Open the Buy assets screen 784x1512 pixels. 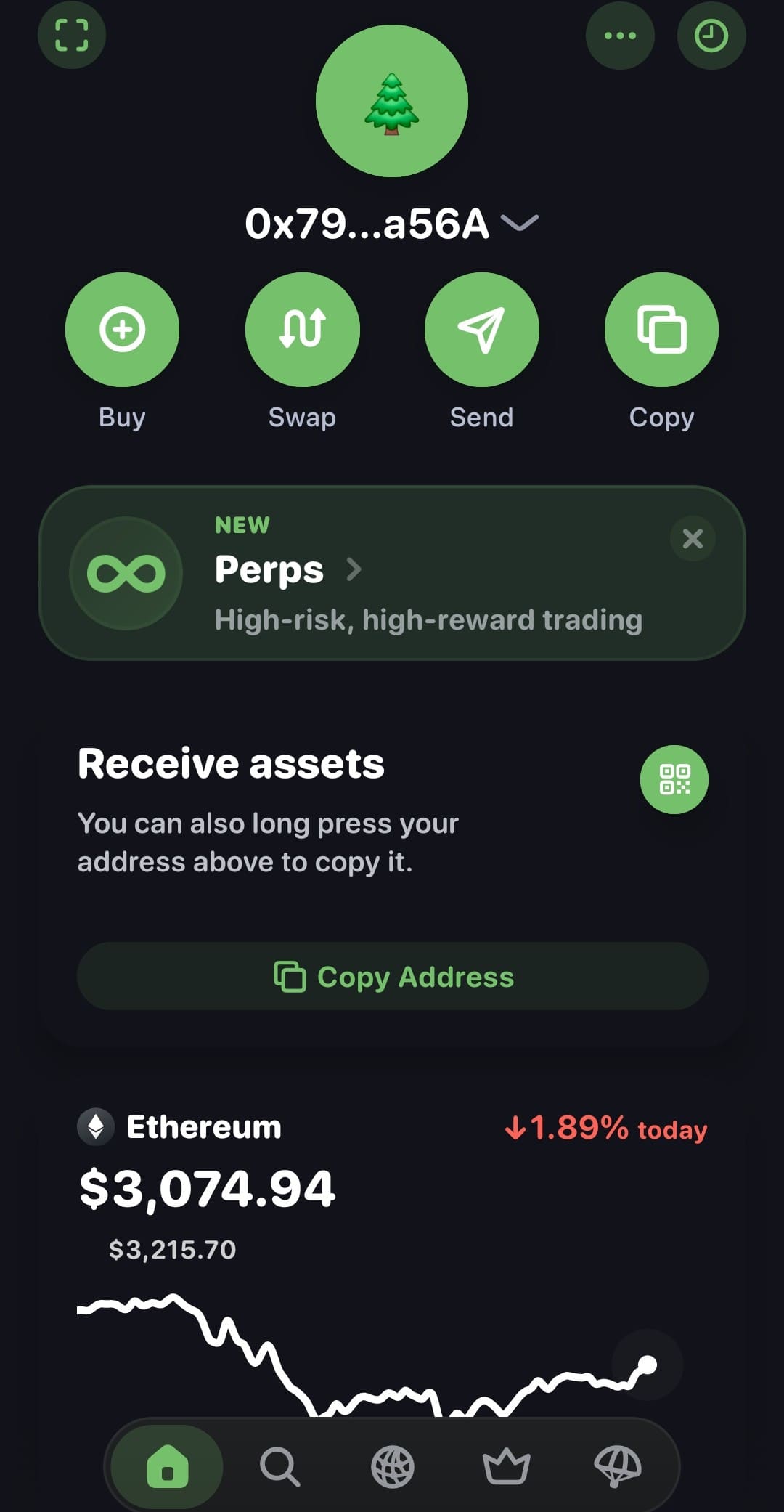122,330
